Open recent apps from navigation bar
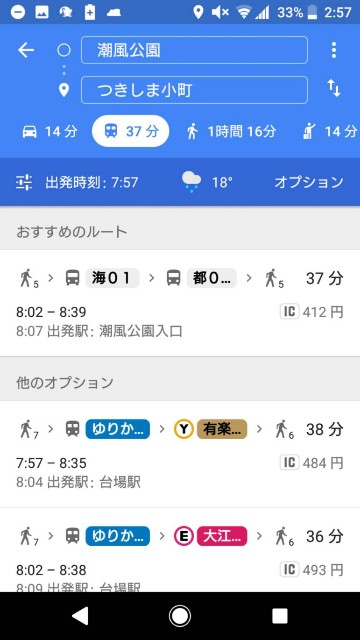Image resolution: width=360 pixels, height=640 pixels. click(x=280, y=616)
